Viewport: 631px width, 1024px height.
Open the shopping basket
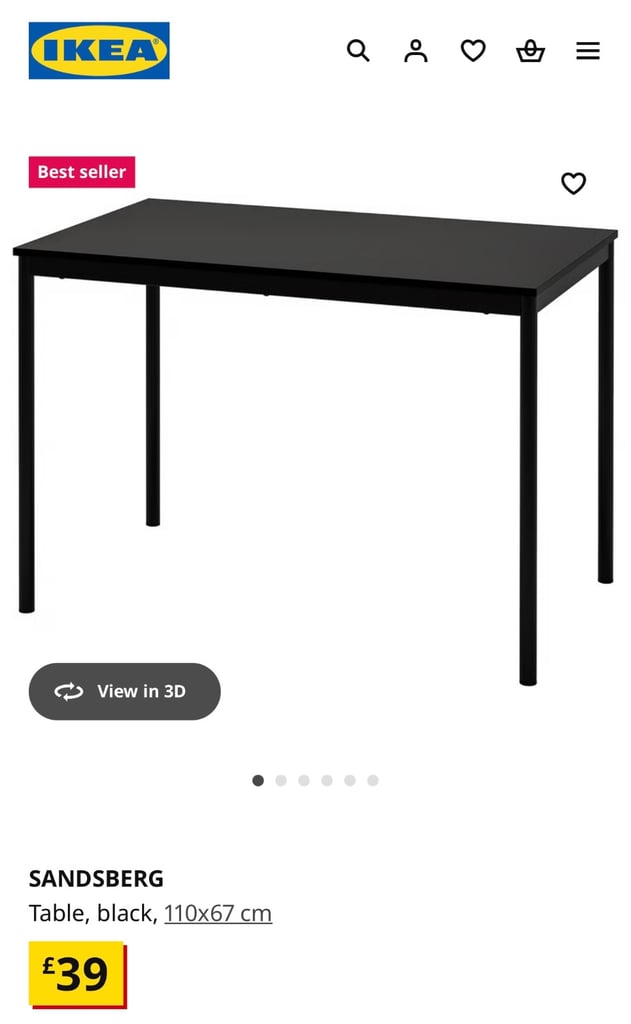point(530,50)
